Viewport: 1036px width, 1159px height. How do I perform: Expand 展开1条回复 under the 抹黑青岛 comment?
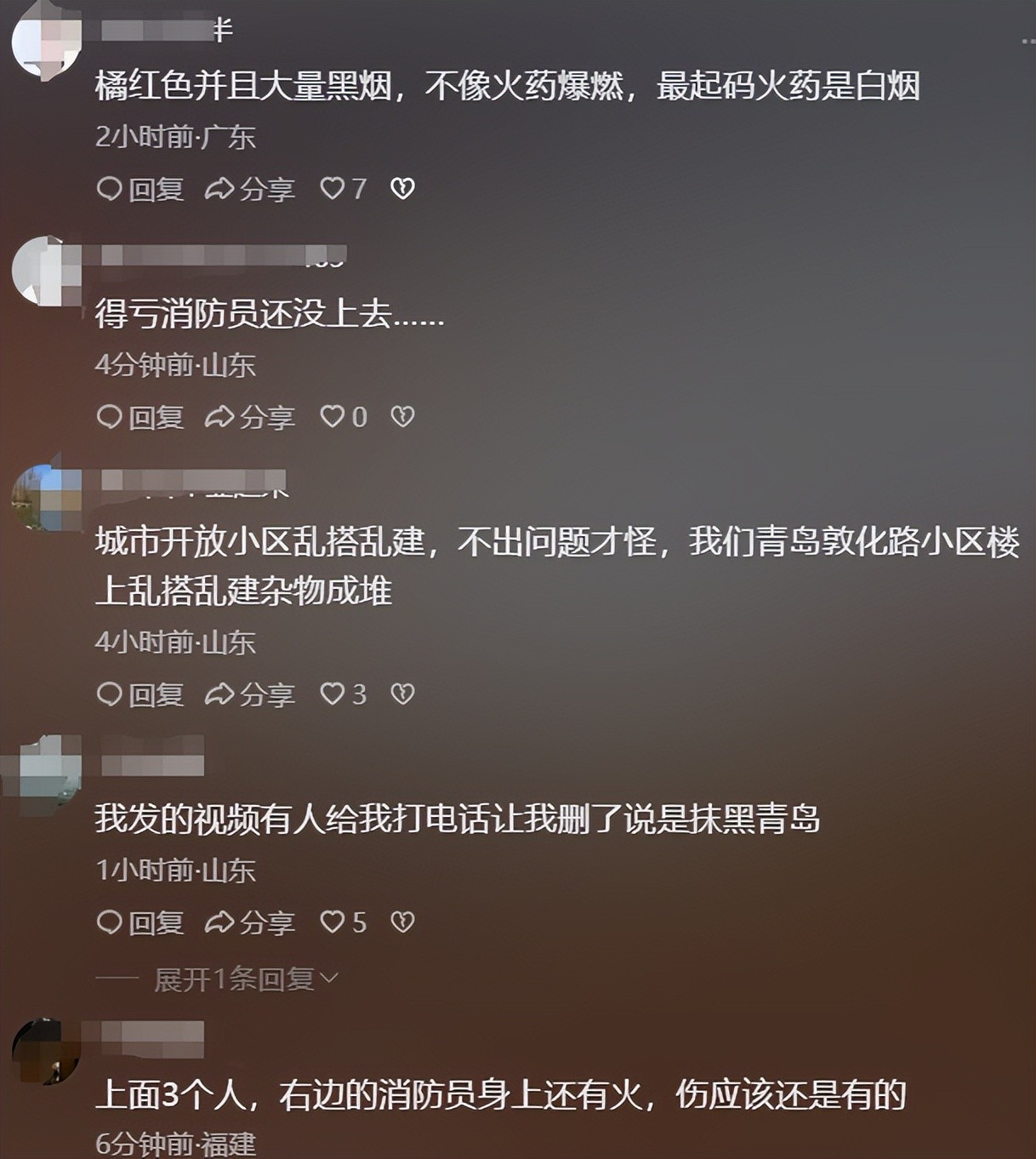(245, 979)
